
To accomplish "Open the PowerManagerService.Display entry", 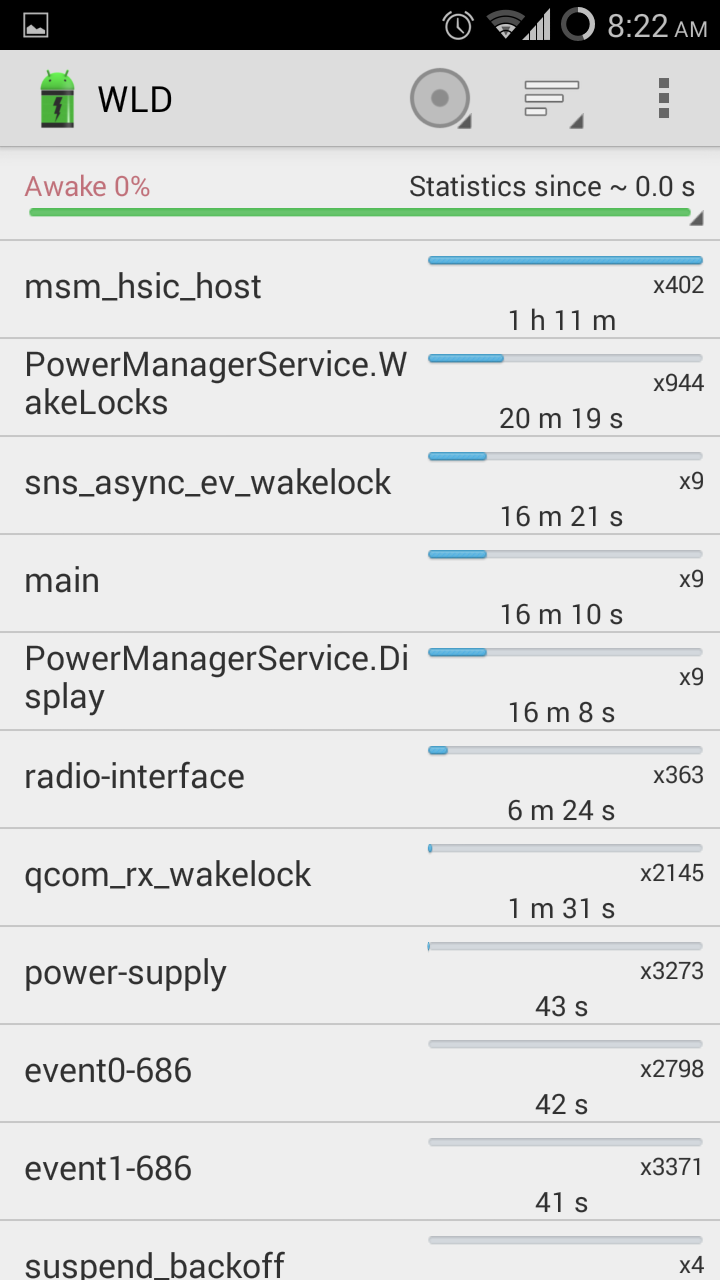I will point(360,681).
